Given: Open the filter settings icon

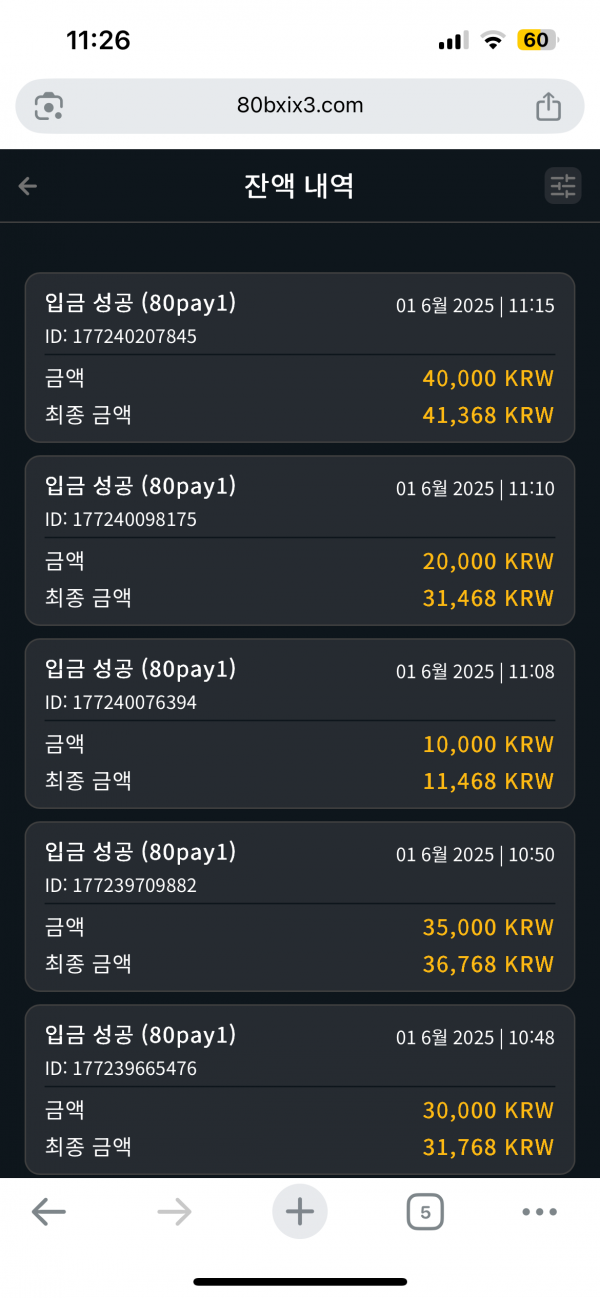Looking at the screenshot, I should tap(563, 186).
